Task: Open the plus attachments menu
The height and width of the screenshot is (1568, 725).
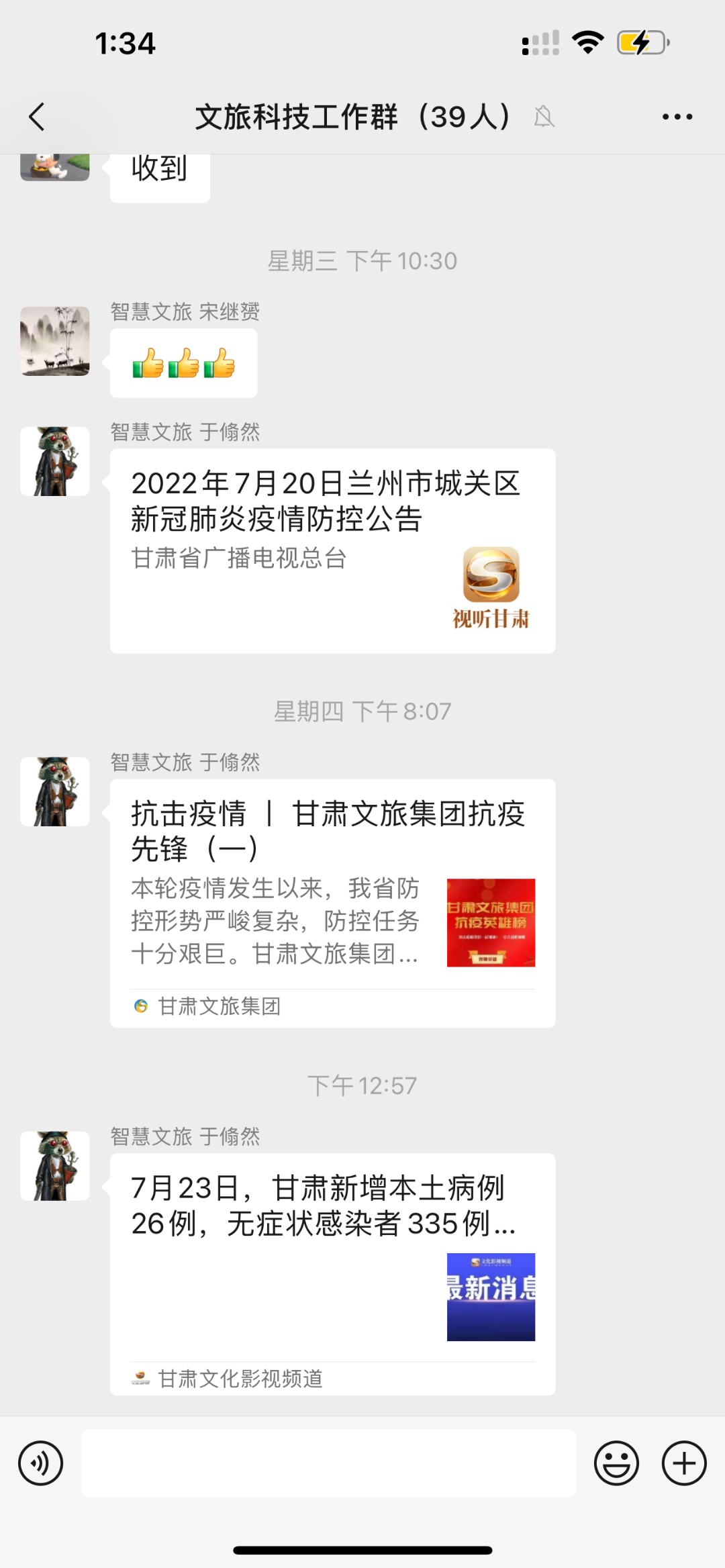Action: click(683, 1463)
